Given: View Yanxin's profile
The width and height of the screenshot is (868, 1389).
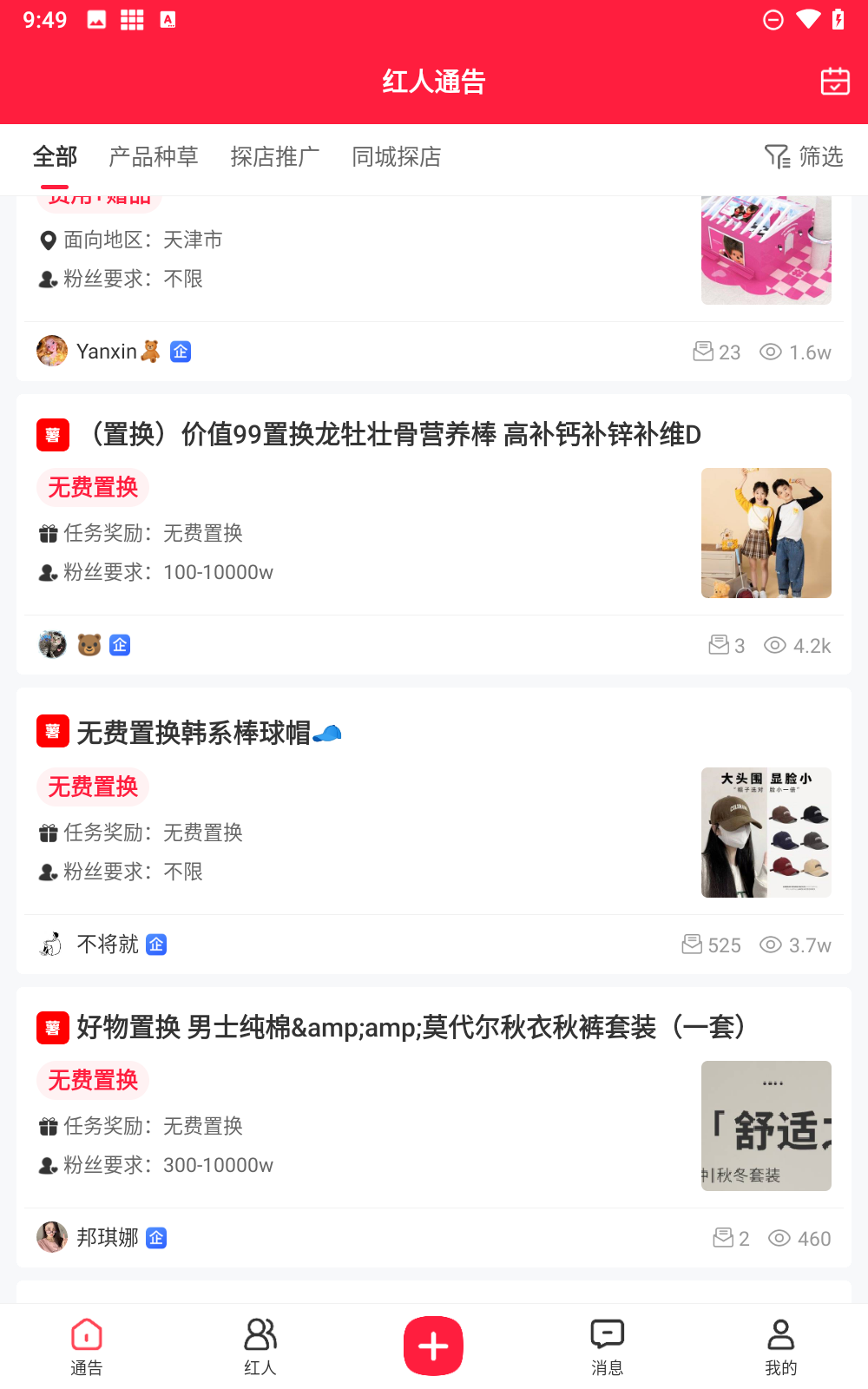Looking at the screenshot, I should coord(106,352).
